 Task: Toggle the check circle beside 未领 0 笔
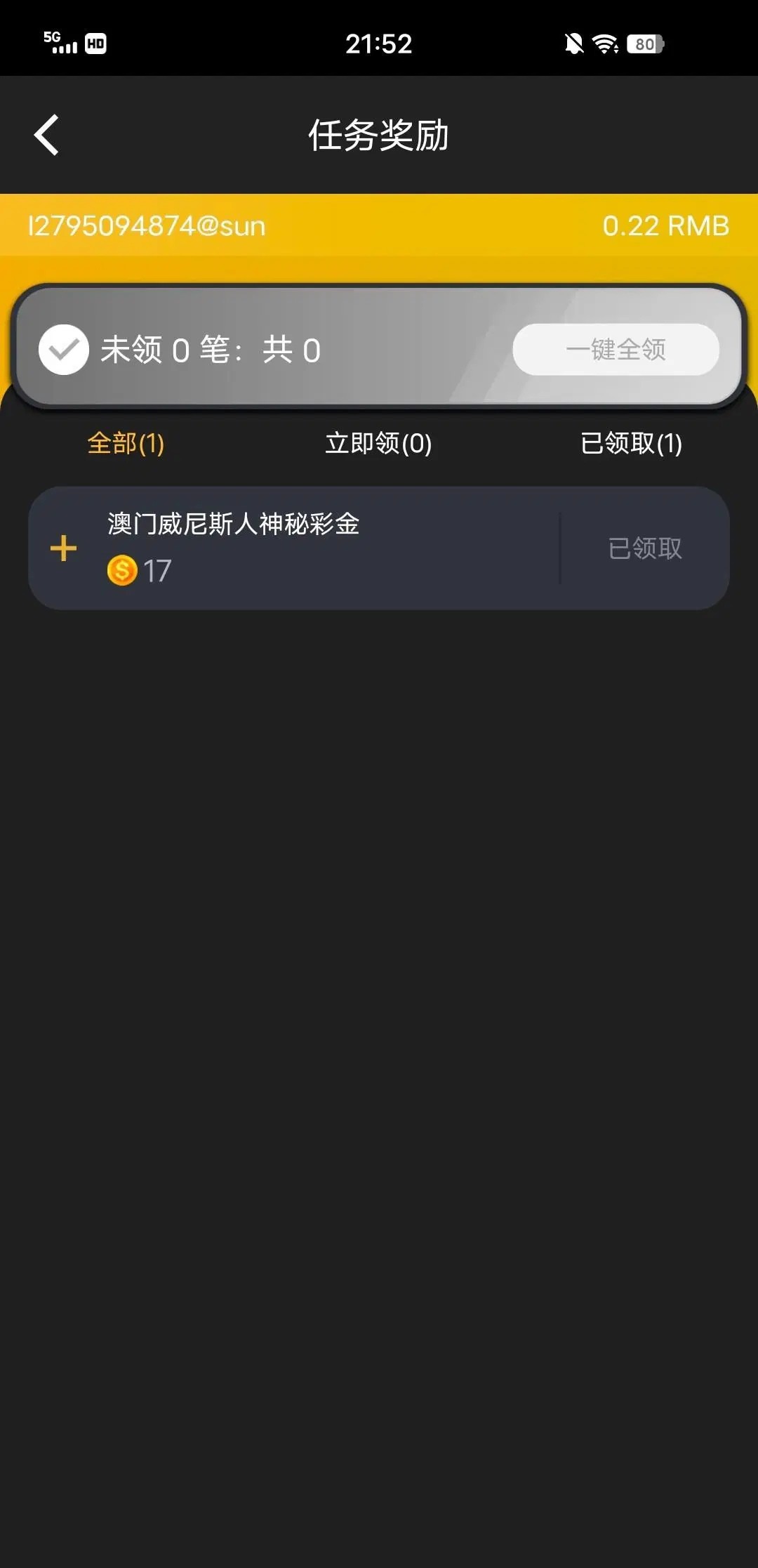64,349
